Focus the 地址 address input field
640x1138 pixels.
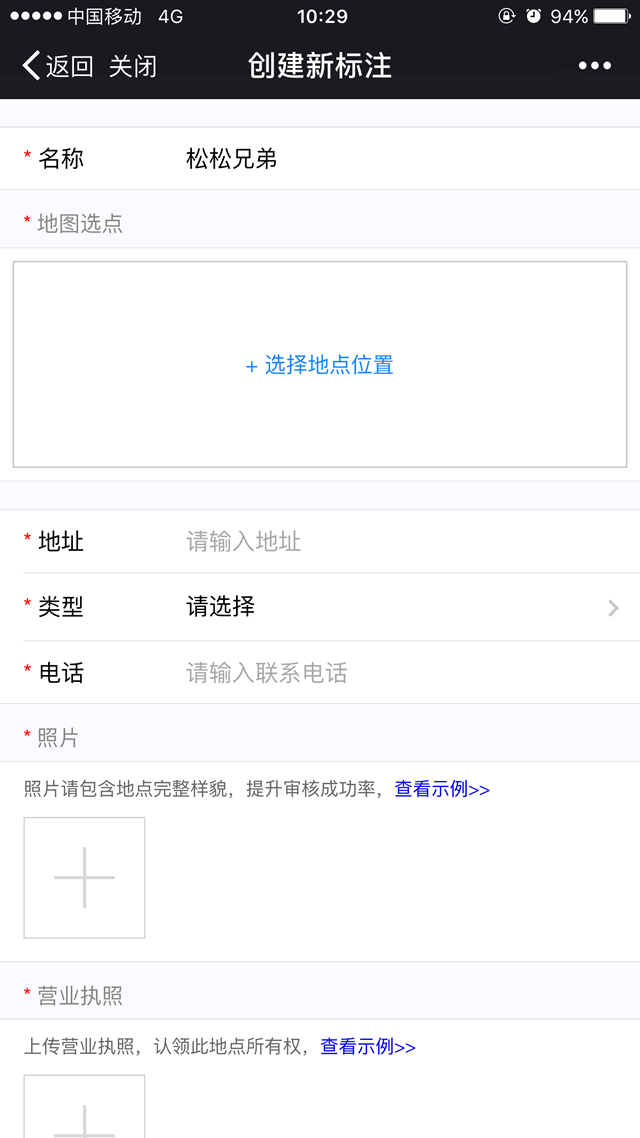(400, 542)
